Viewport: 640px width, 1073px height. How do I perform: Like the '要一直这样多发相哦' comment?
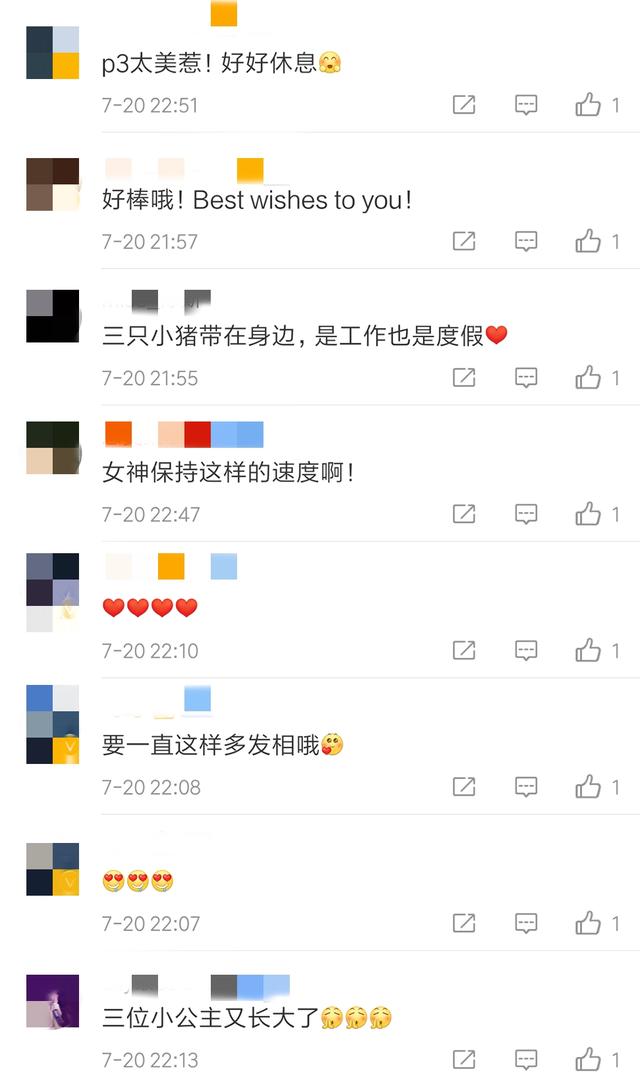(x=588, y=787)
